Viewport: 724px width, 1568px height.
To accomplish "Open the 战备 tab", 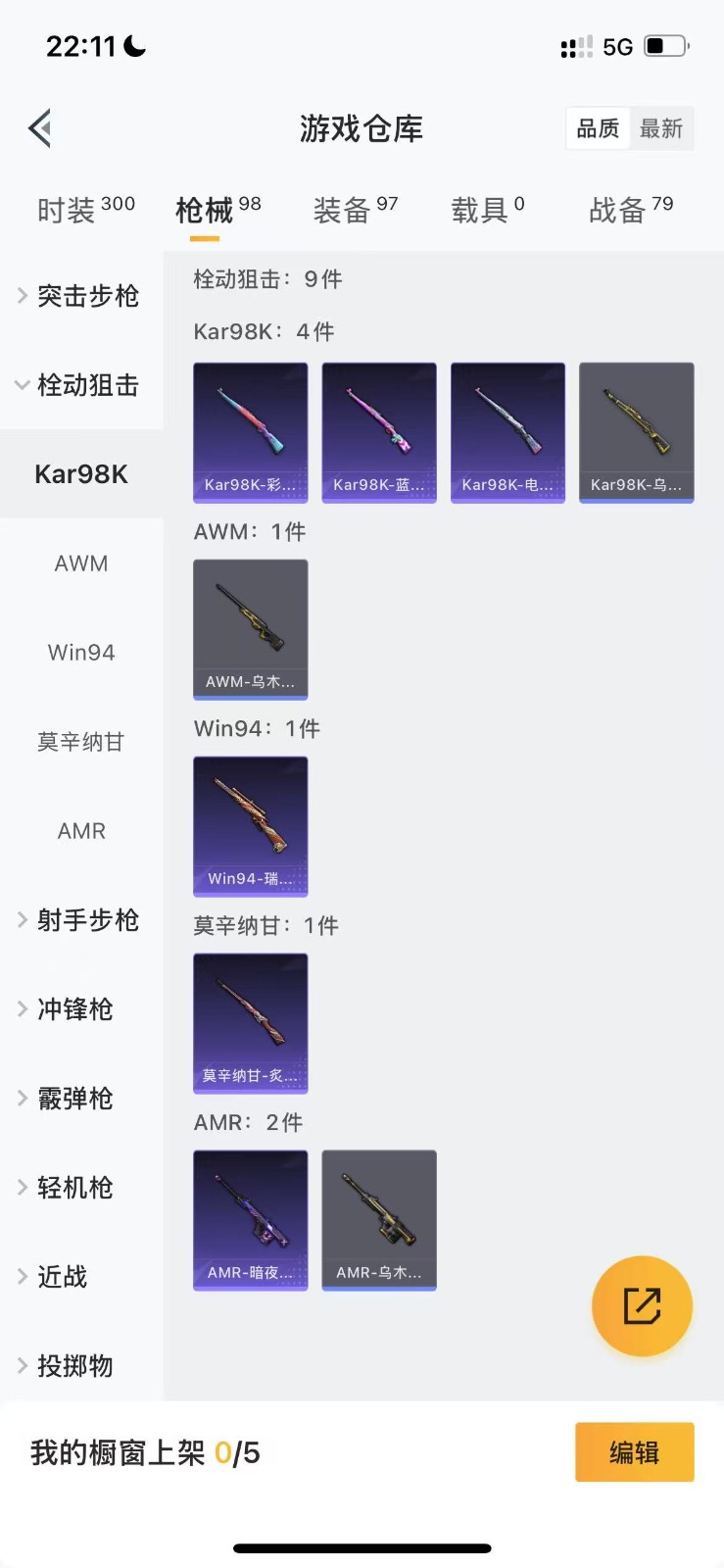I will tap(630, 210).
